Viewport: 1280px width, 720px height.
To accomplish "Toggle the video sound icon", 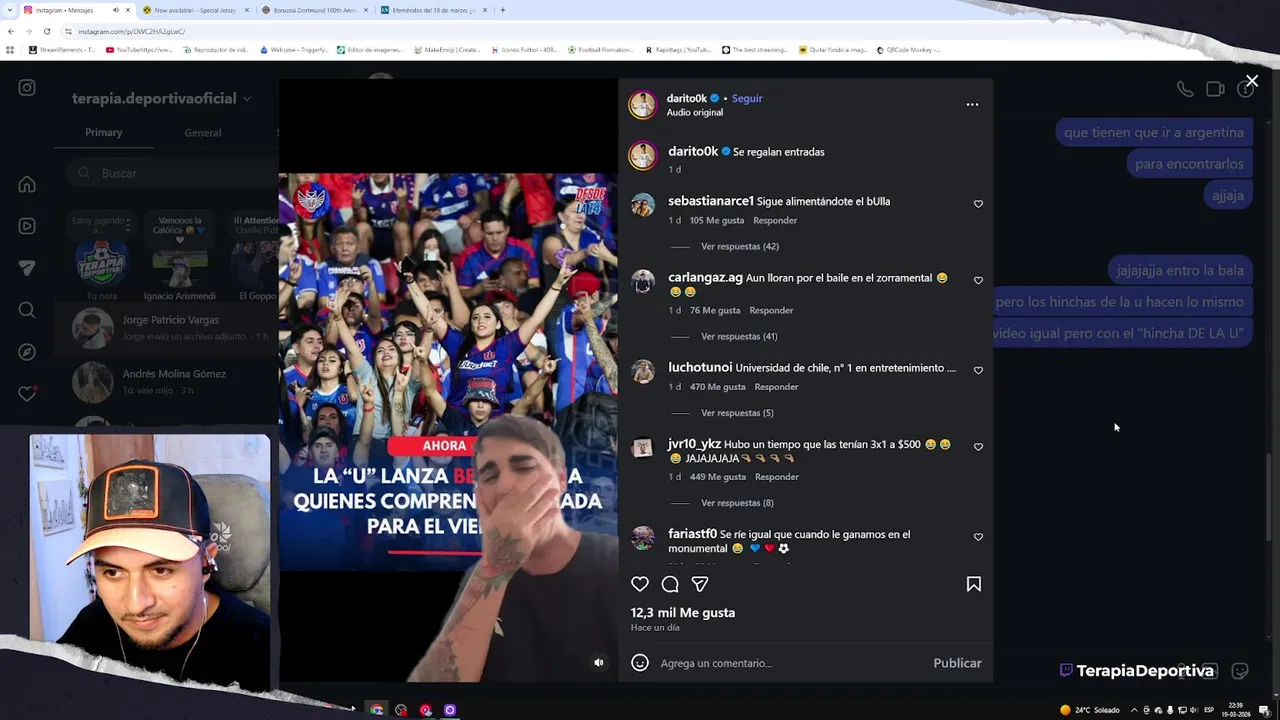I will point(598,662).
